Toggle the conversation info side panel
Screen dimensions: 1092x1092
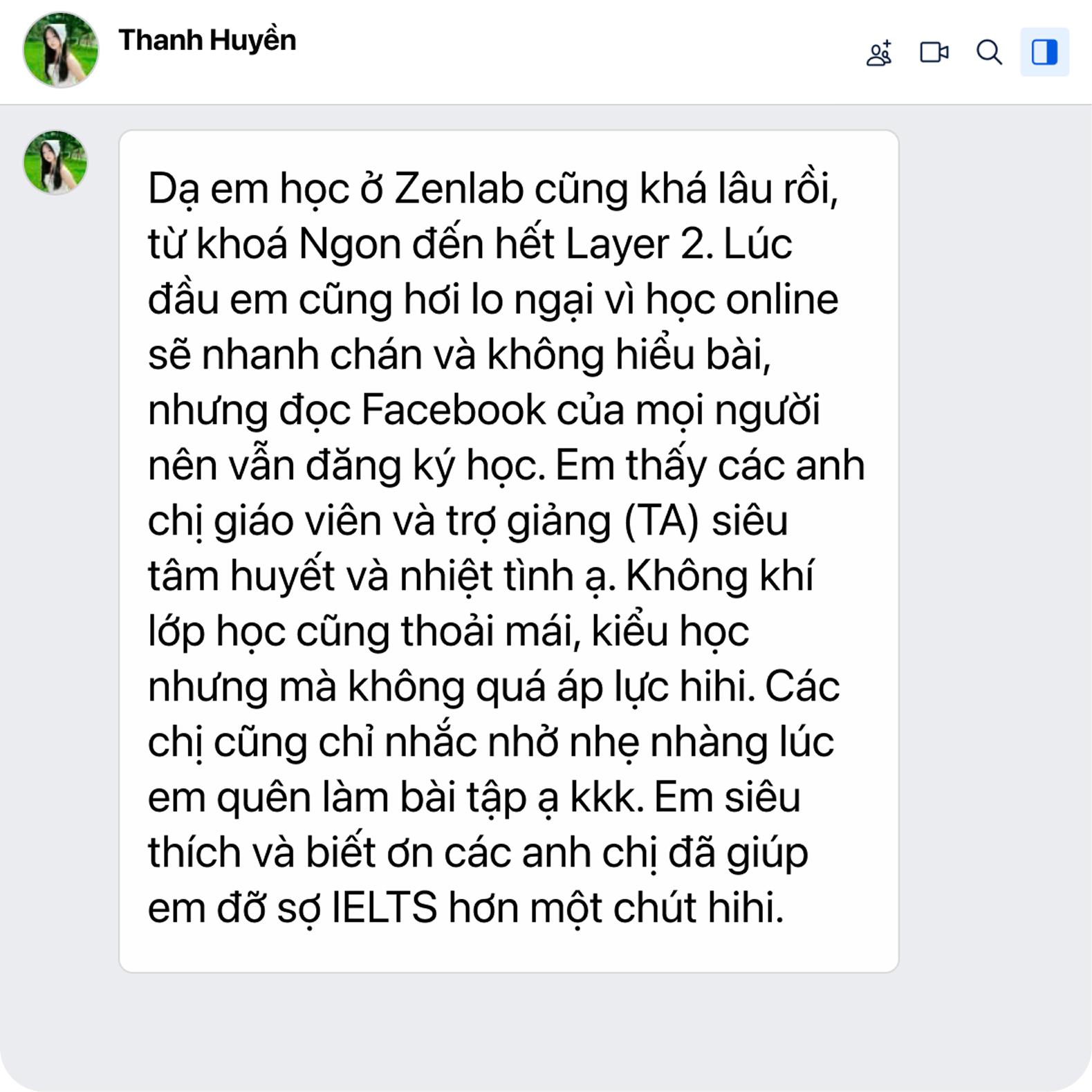point(1044,53)
